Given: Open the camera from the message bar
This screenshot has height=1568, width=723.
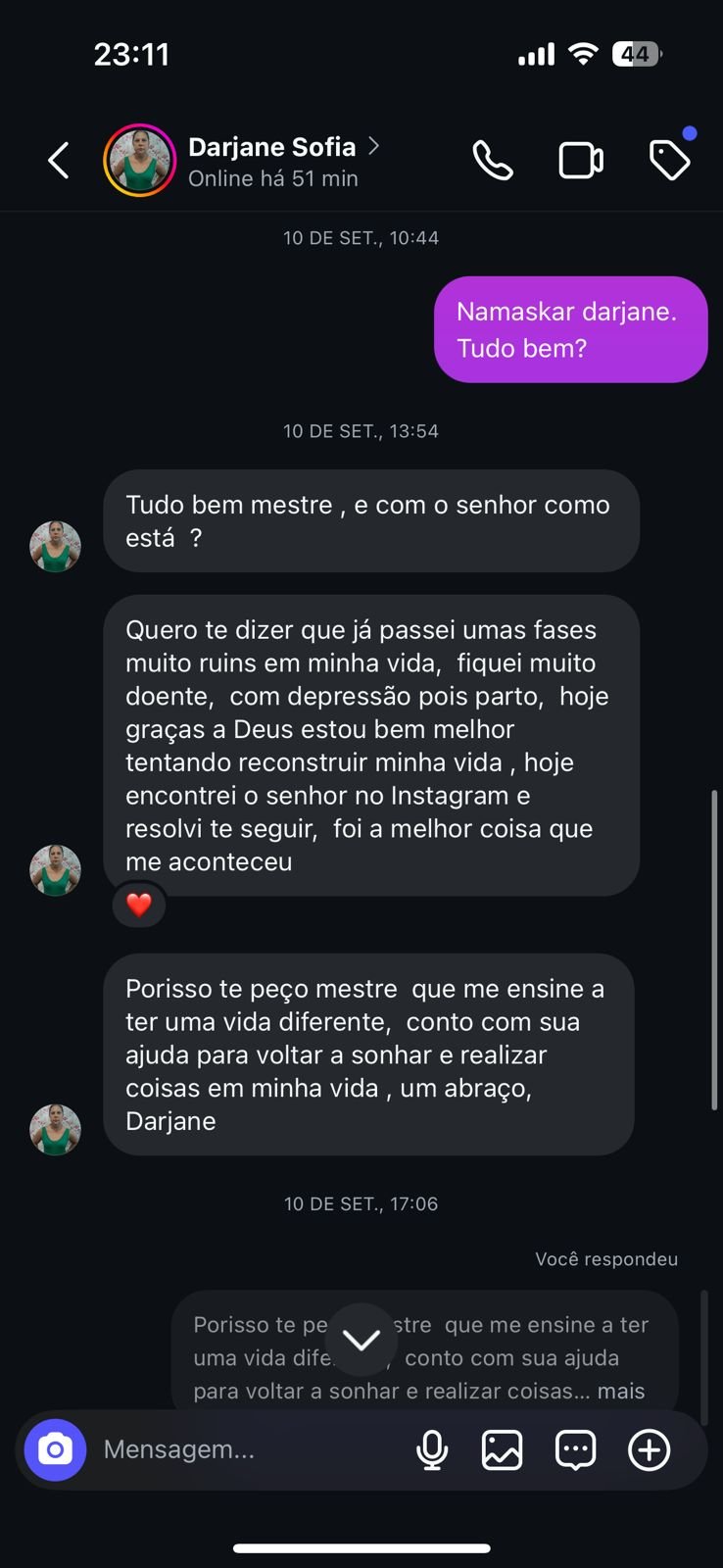Looking at the screenshot, I should tap(56, 1449).
